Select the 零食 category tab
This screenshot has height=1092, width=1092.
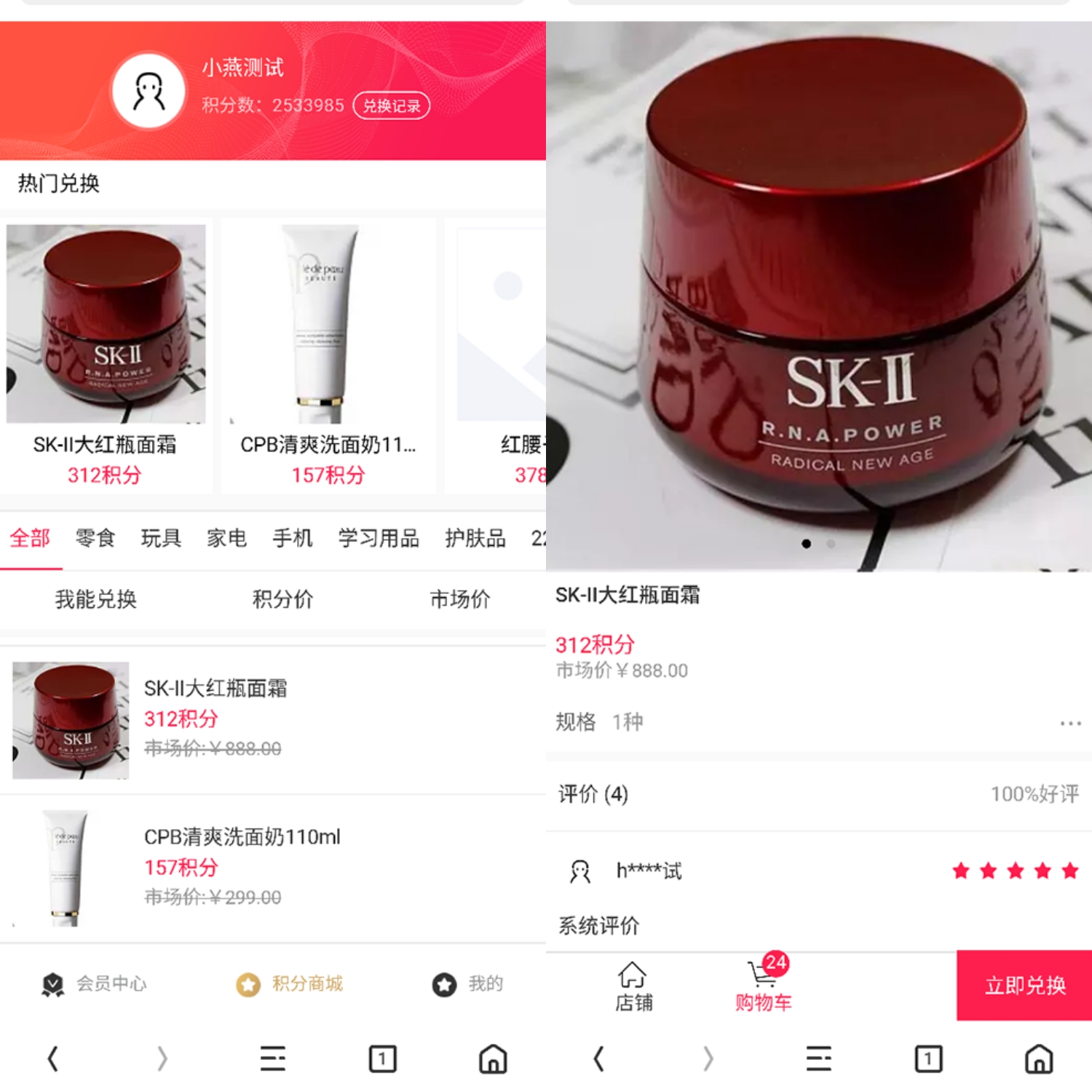[95, 538]
